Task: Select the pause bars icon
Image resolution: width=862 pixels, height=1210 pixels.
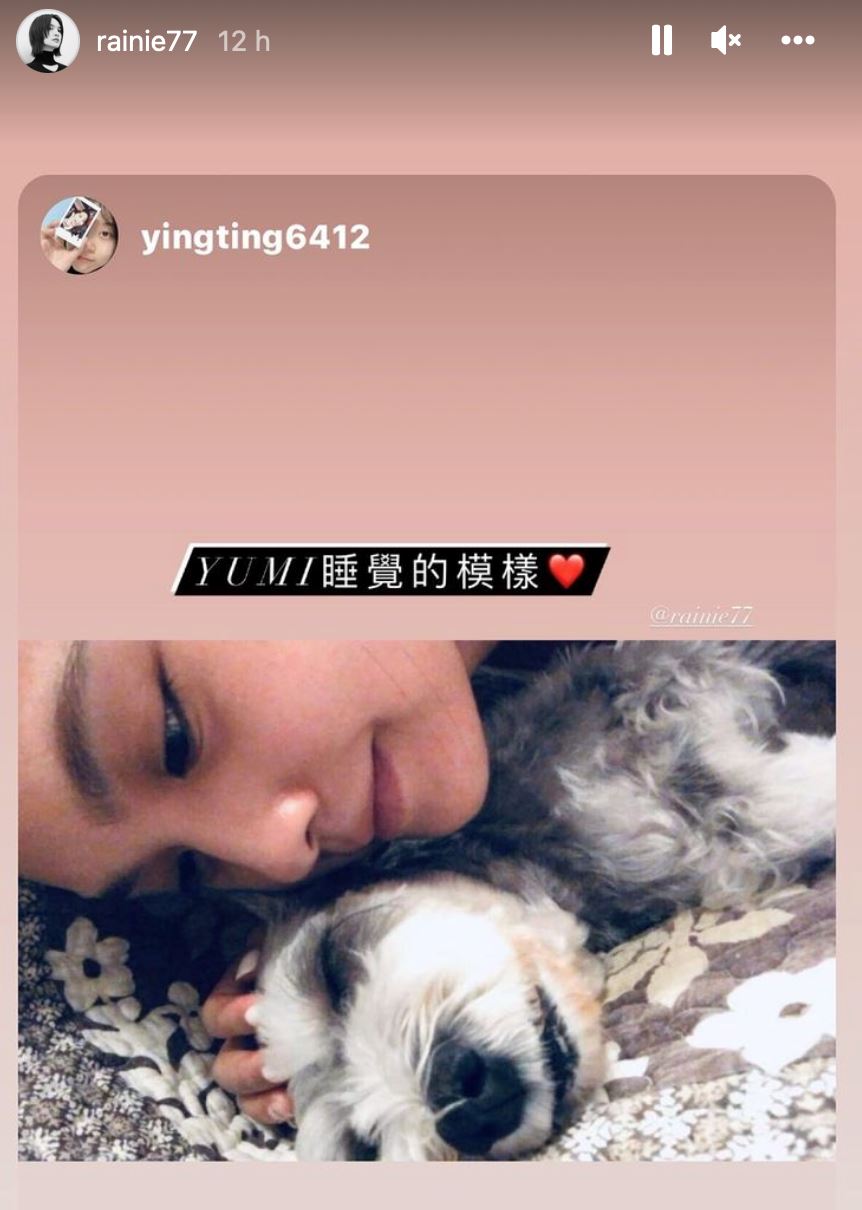Action: click(661, 40)
